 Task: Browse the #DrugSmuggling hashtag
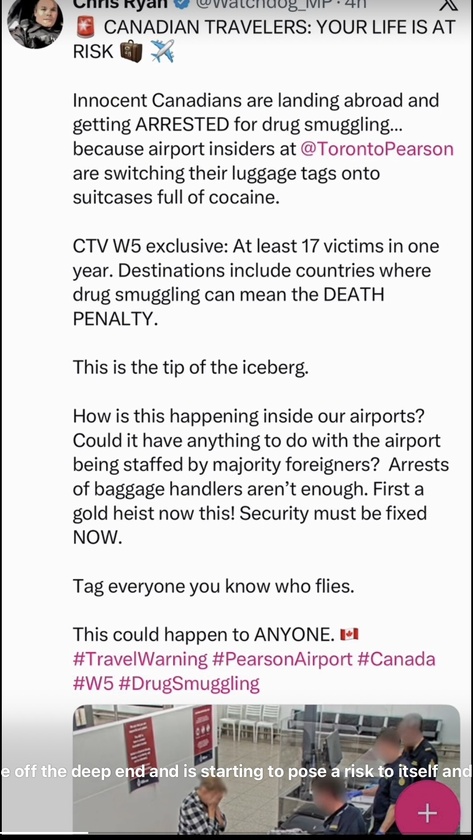pos(189,684)
